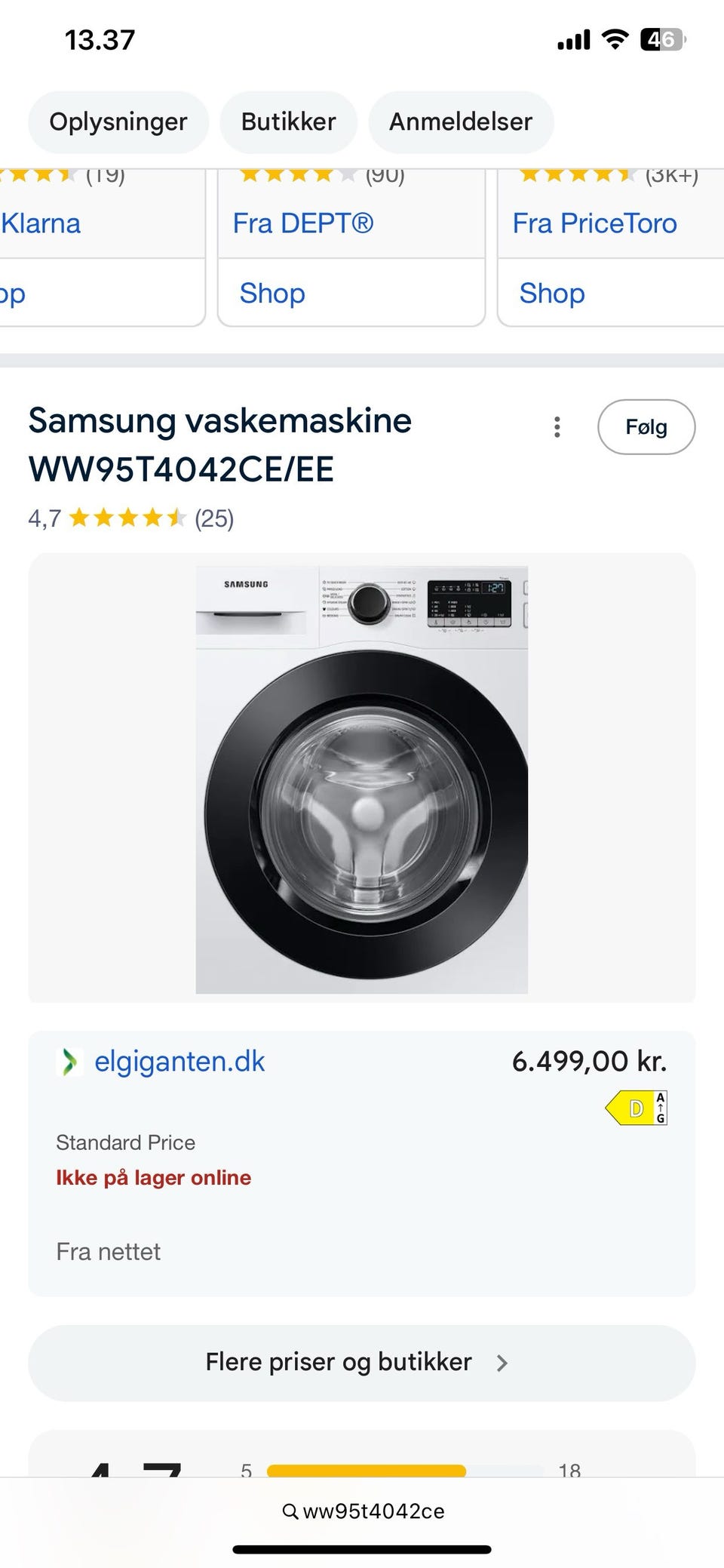Tap Shop under Fra DEPT®
The image size is (724, 1568).
click(272, 293)
